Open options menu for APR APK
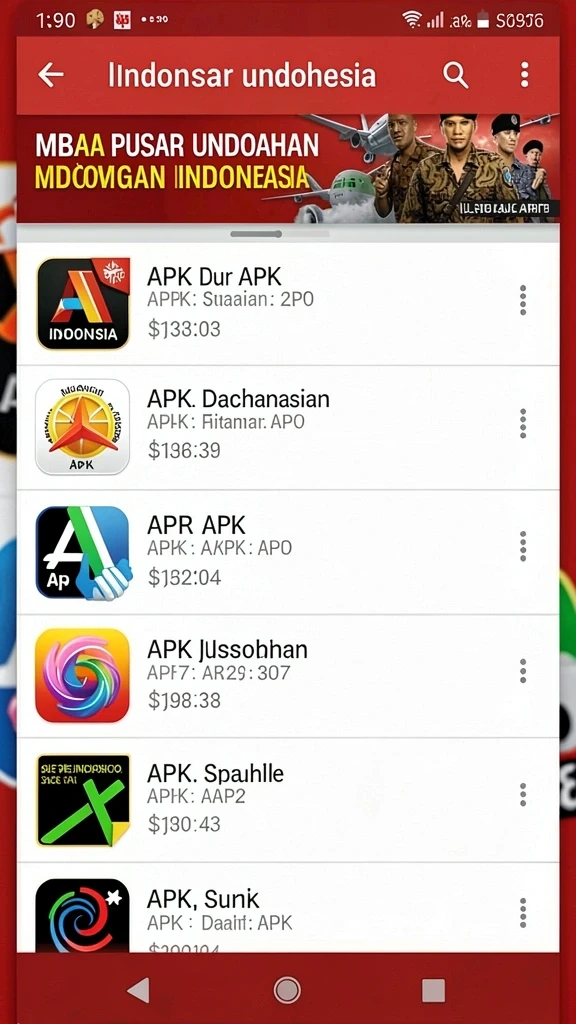 (522, 547)
